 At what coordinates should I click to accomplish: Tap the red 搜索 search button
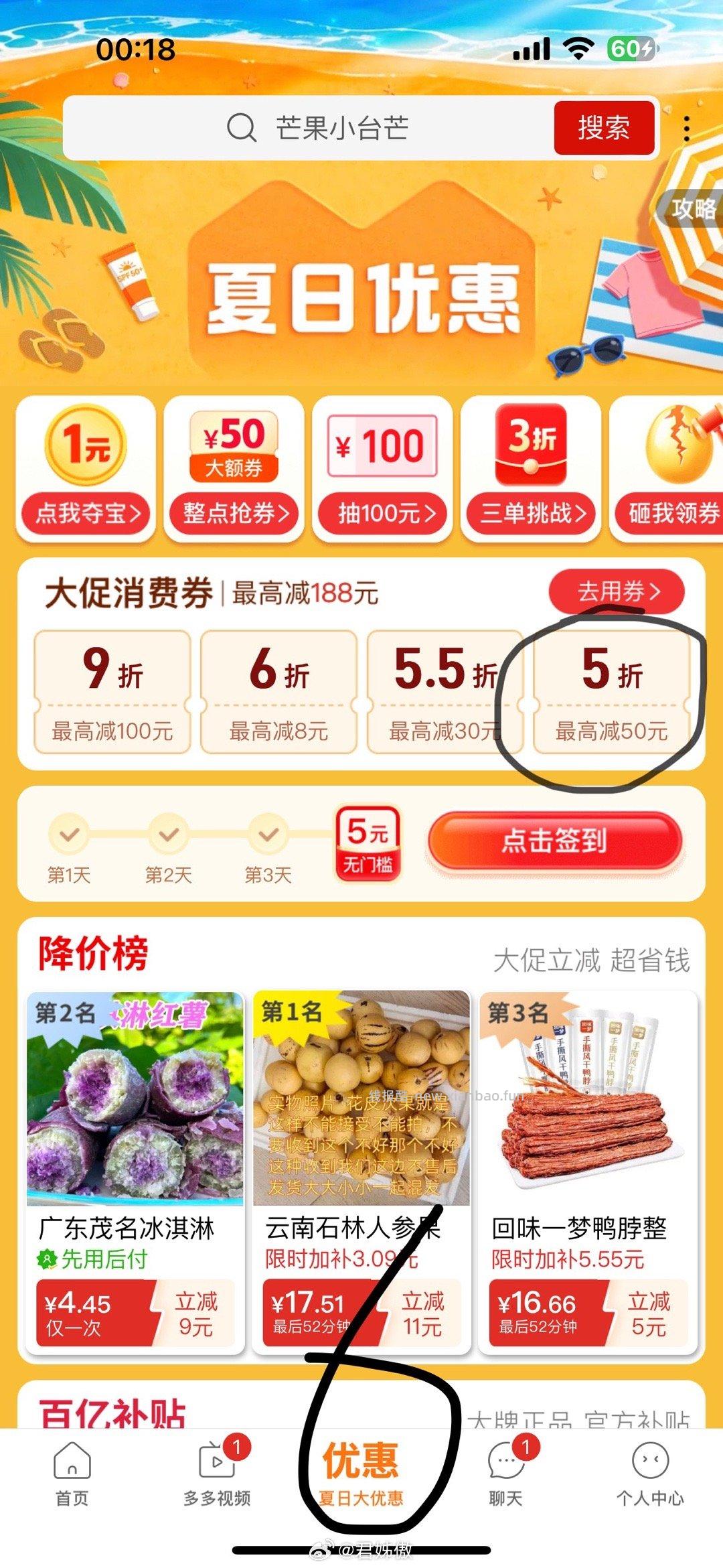(605, 129)
